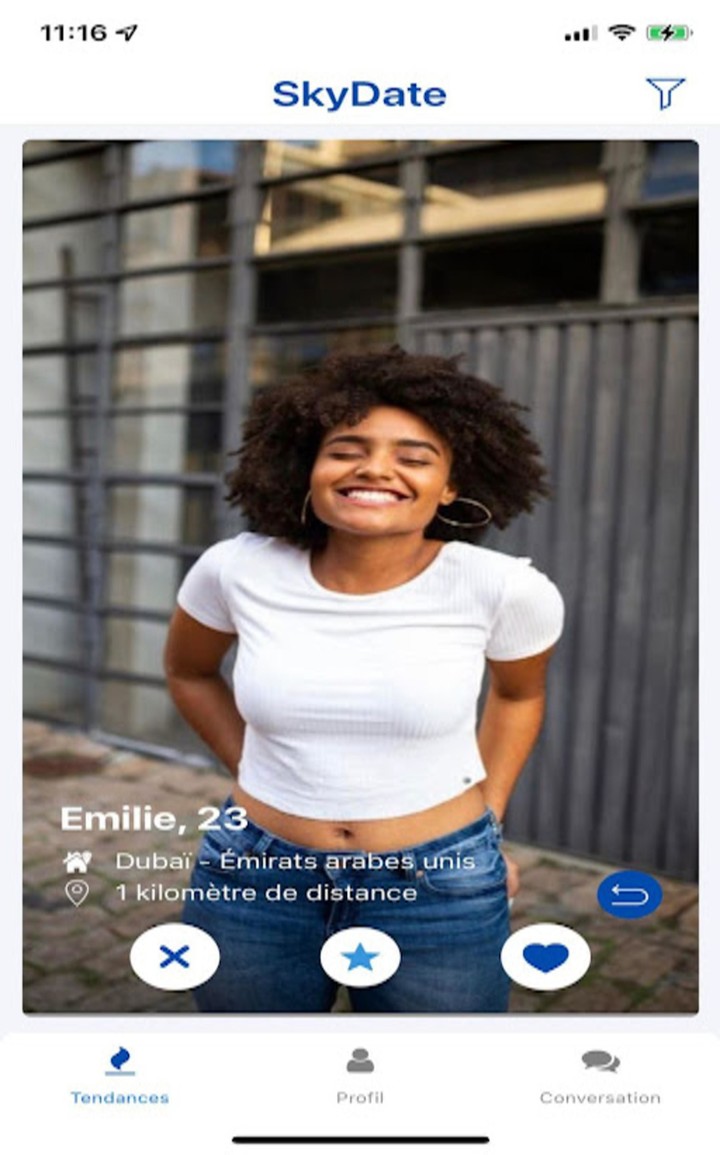Image resolution: width=720 pixels, height=1155 pixels.
Task: Switch to the Tendances tab
Action: pos(120,1076)
